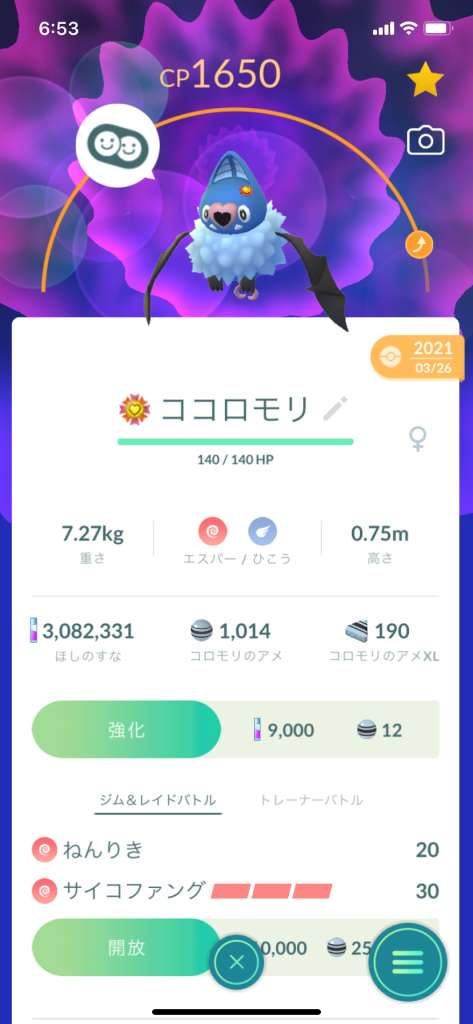
Task: Switch to トレーナーバトル tab
Action: click(x=311, y=800)
